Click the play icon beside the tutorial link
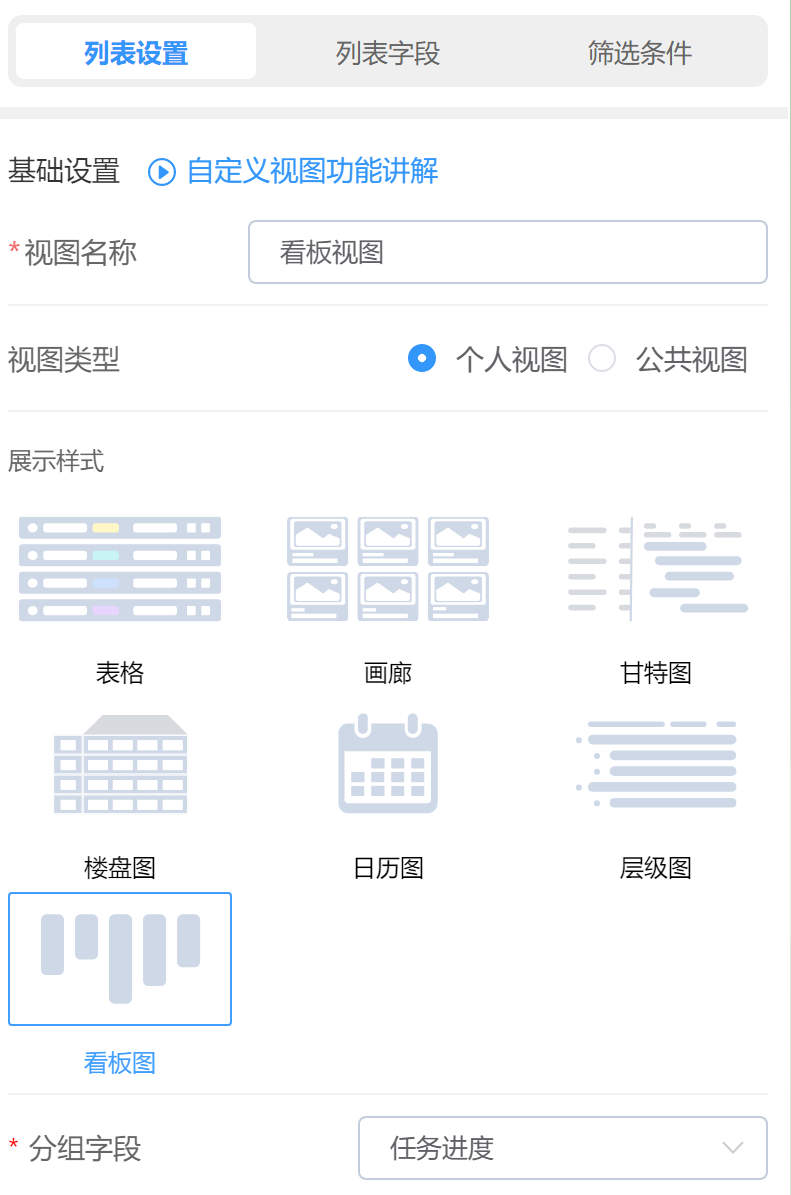This screenshot has height=1195, width=791. tap(163, 172)
